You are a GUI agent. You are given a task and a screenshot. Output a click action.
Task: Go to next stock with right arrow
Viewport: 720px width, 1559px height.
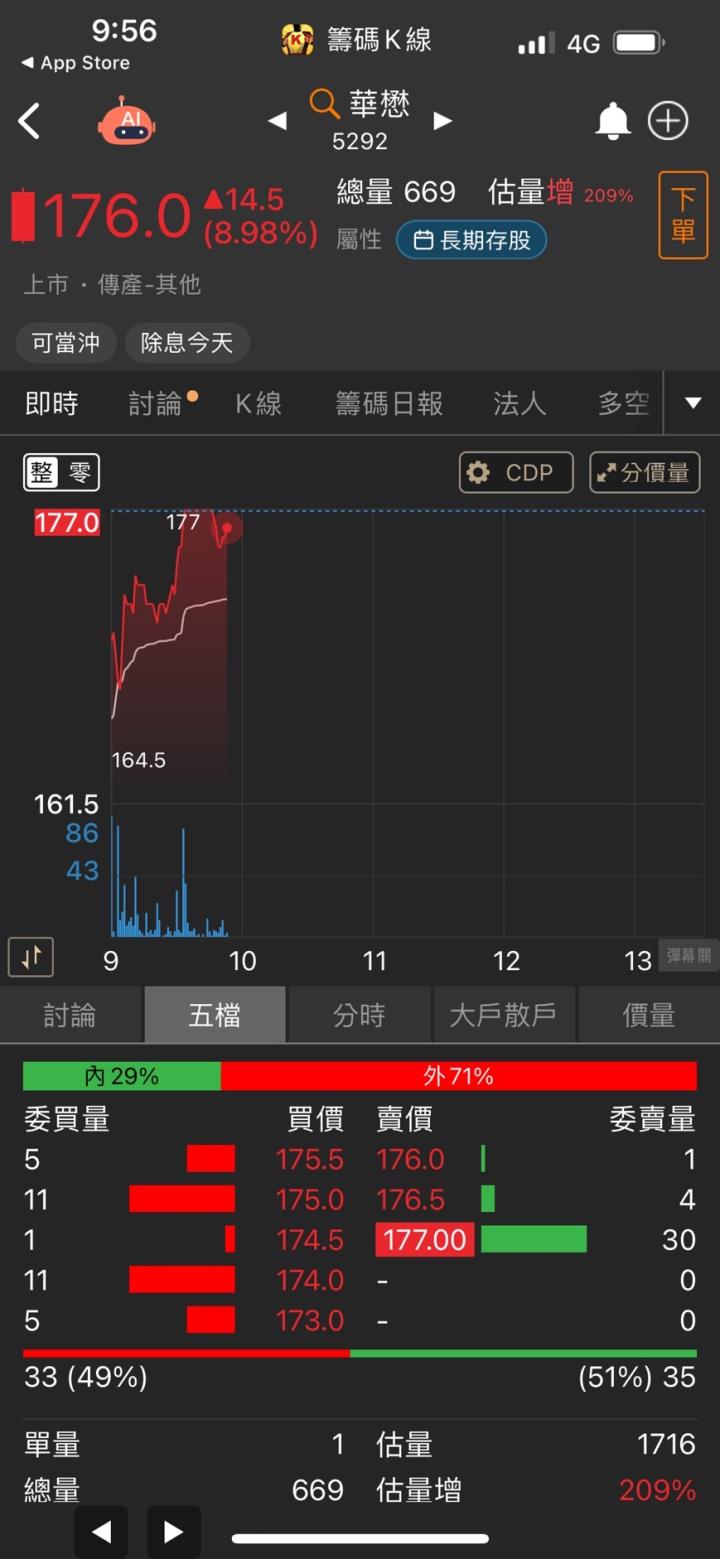[442, 120]
